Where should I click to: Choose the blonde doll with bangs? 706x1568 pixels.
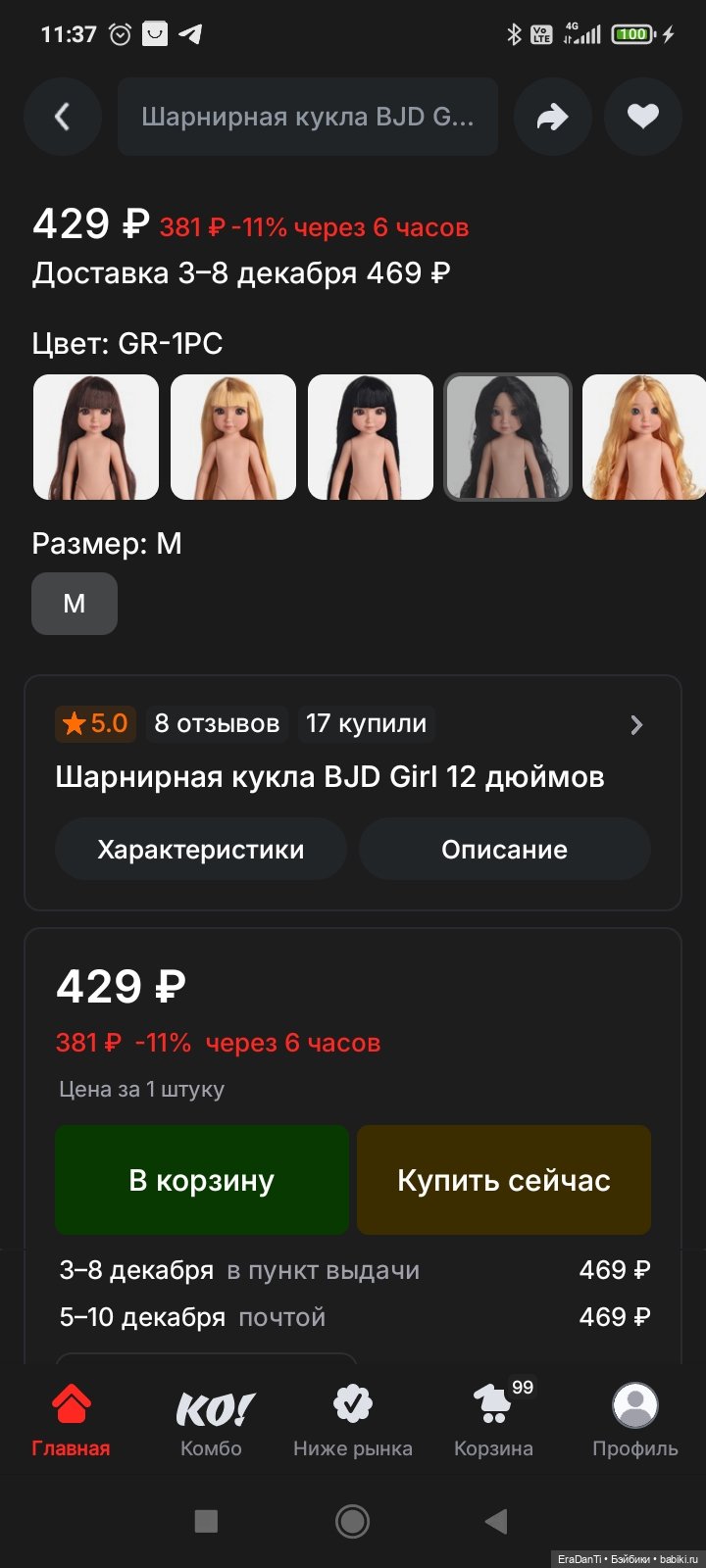(x=233, y=437)
